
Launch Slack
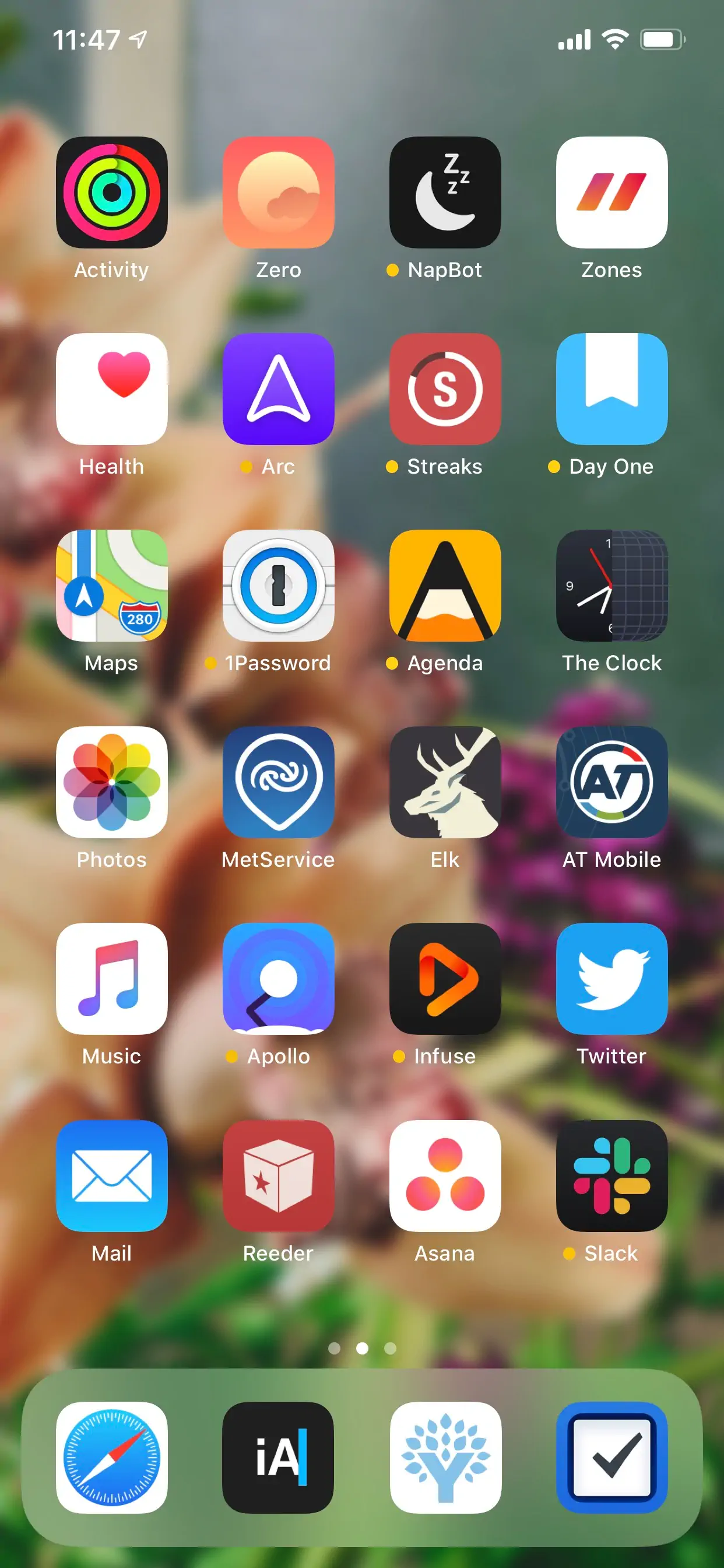[611, 1176]
